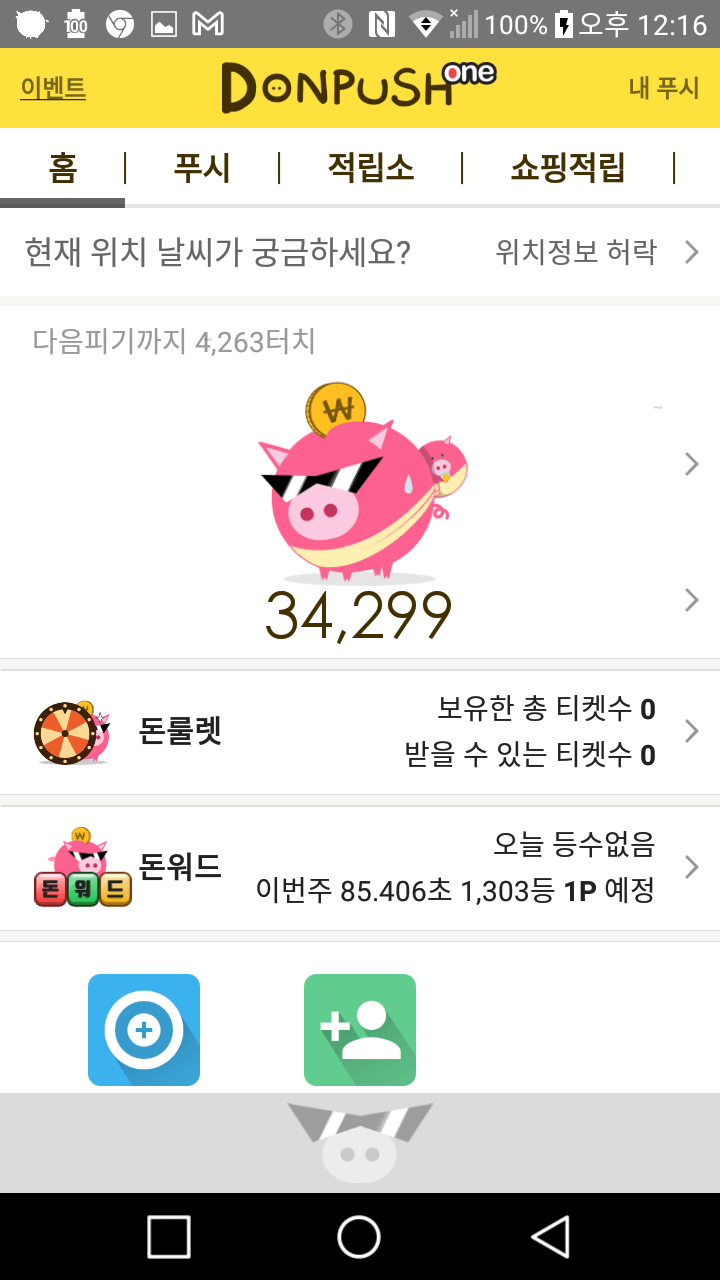Allow location via 위치정보 허락

click(596, 252)
